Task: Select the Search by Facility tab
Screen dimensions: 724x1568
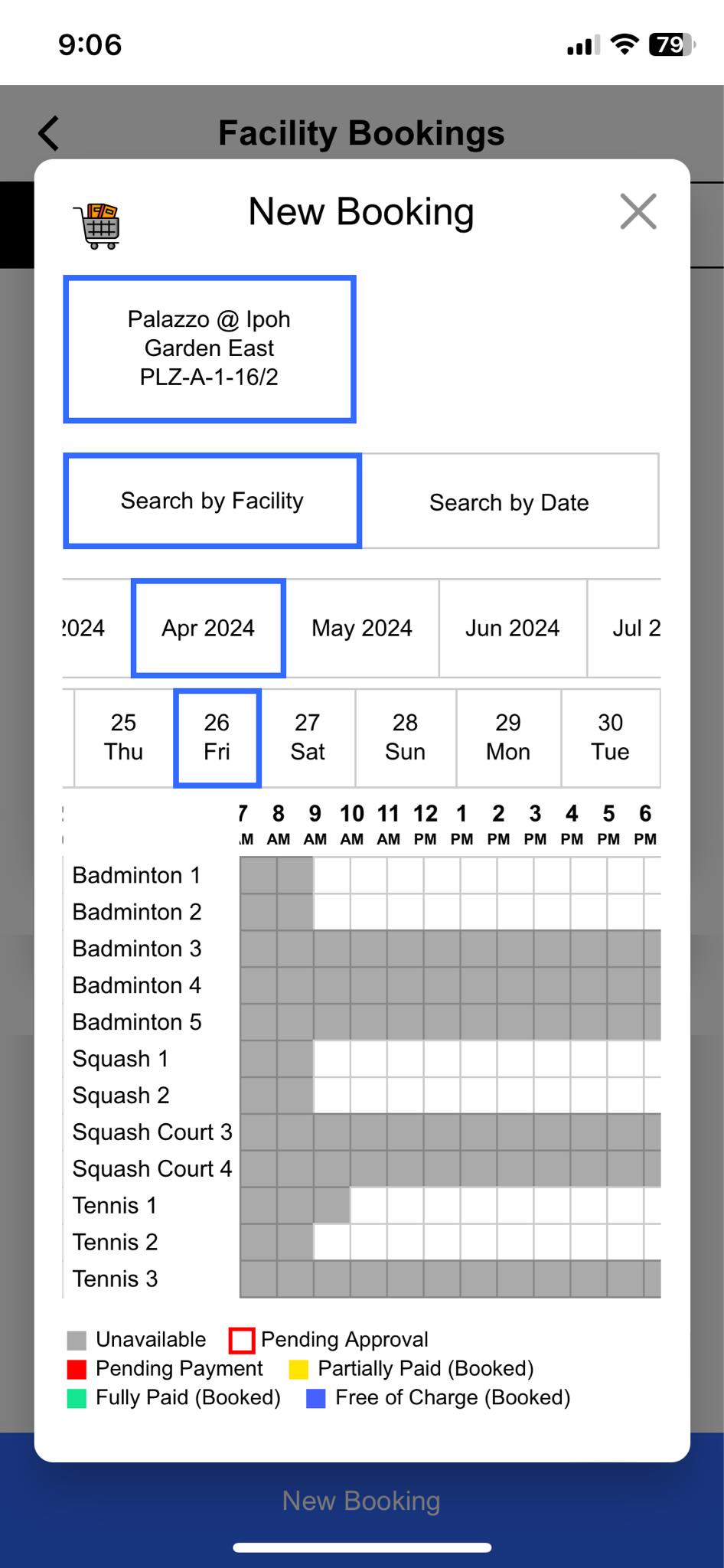Action: point(211,500)
